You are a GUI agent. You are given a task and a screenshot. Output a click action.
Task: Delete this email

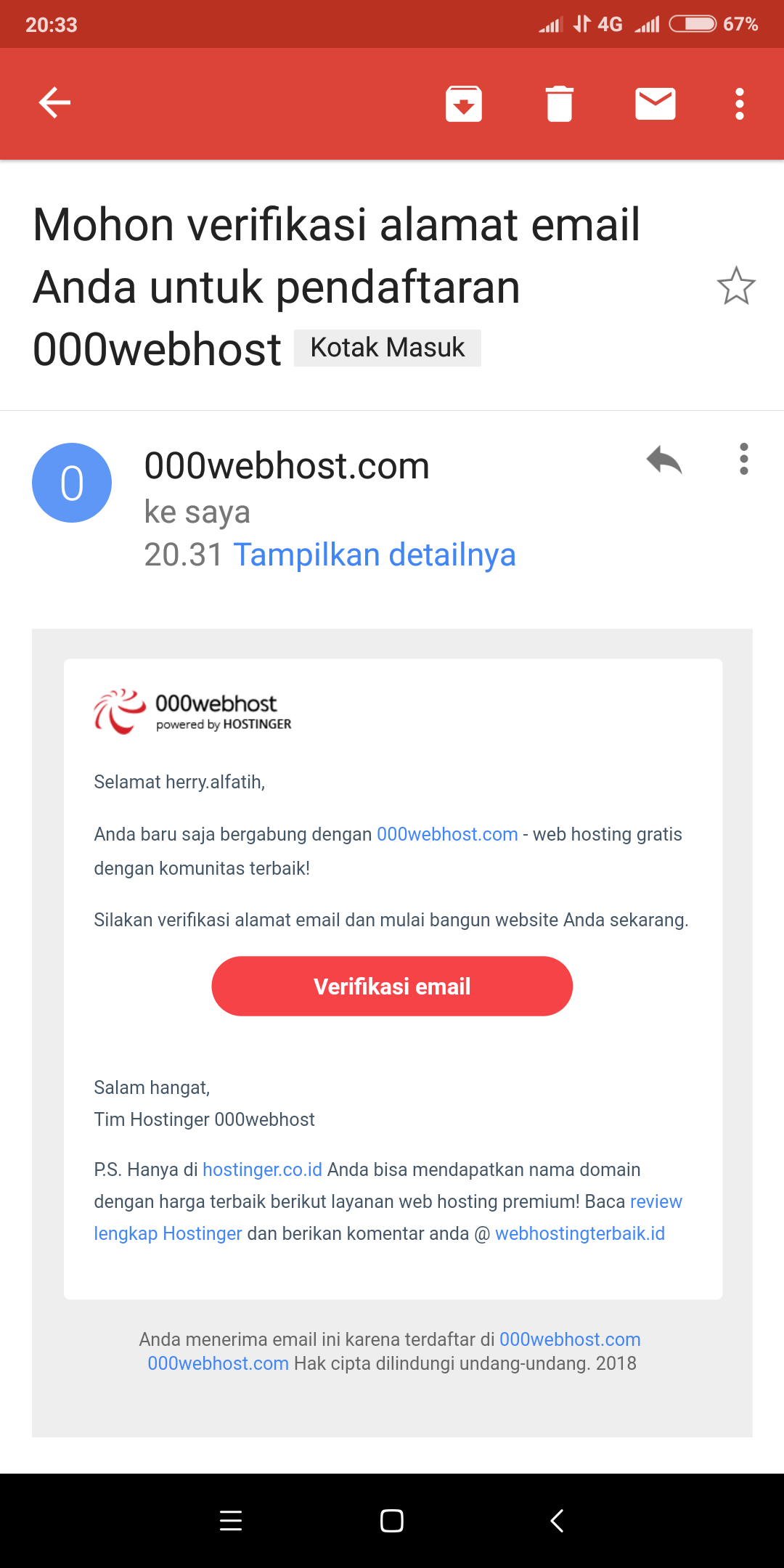(x=559, y=104)
